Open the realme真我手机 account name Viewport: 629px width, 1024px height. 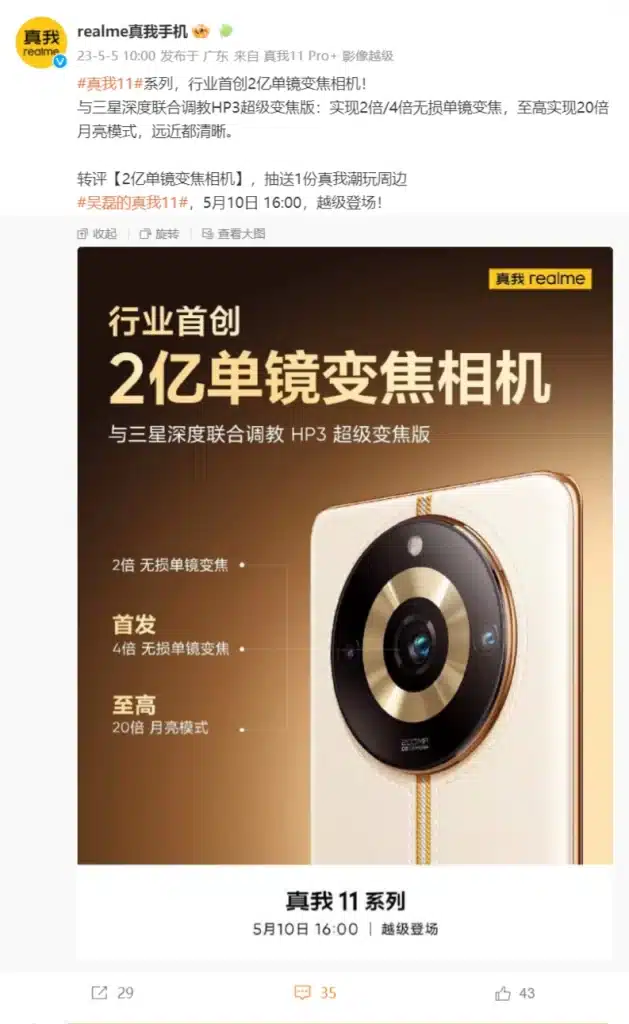pos(132,31)
